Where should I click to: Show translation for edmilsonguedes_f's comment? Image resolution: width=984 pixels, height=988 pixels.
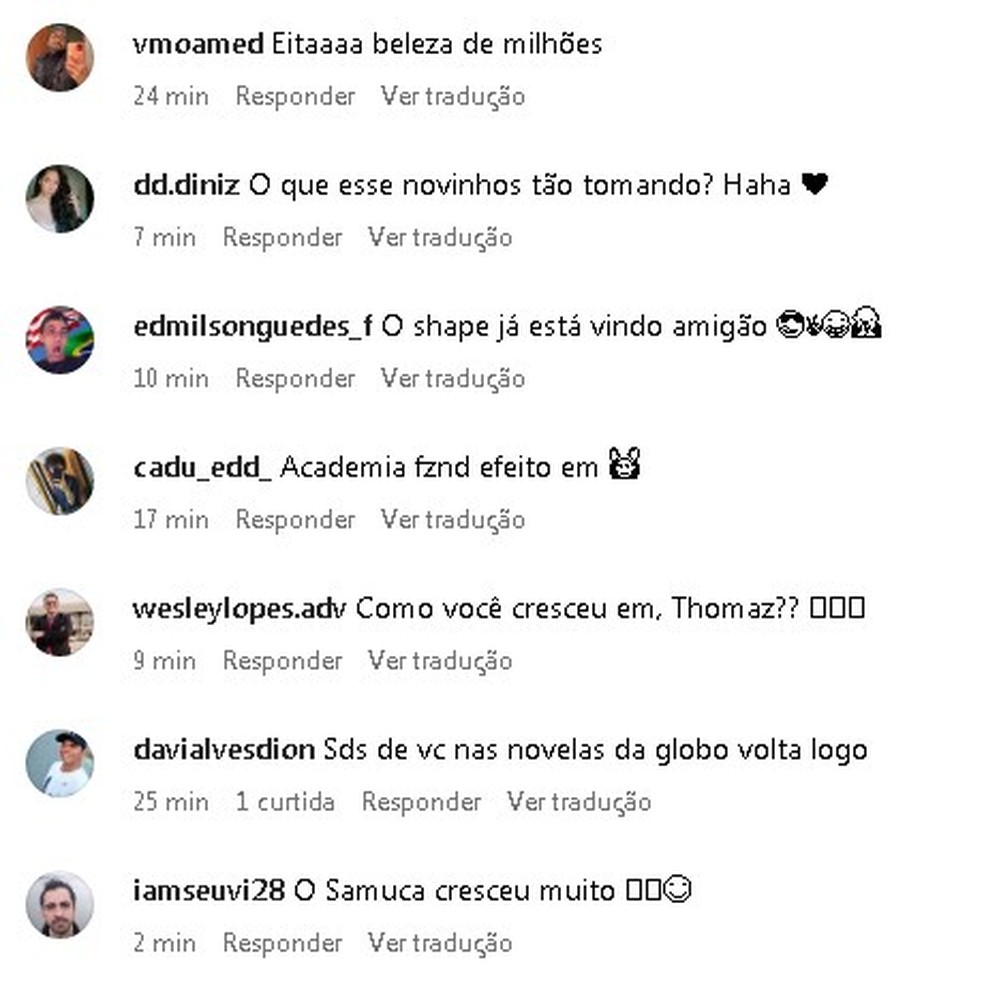pyautogui.click(x=452, y=379)
